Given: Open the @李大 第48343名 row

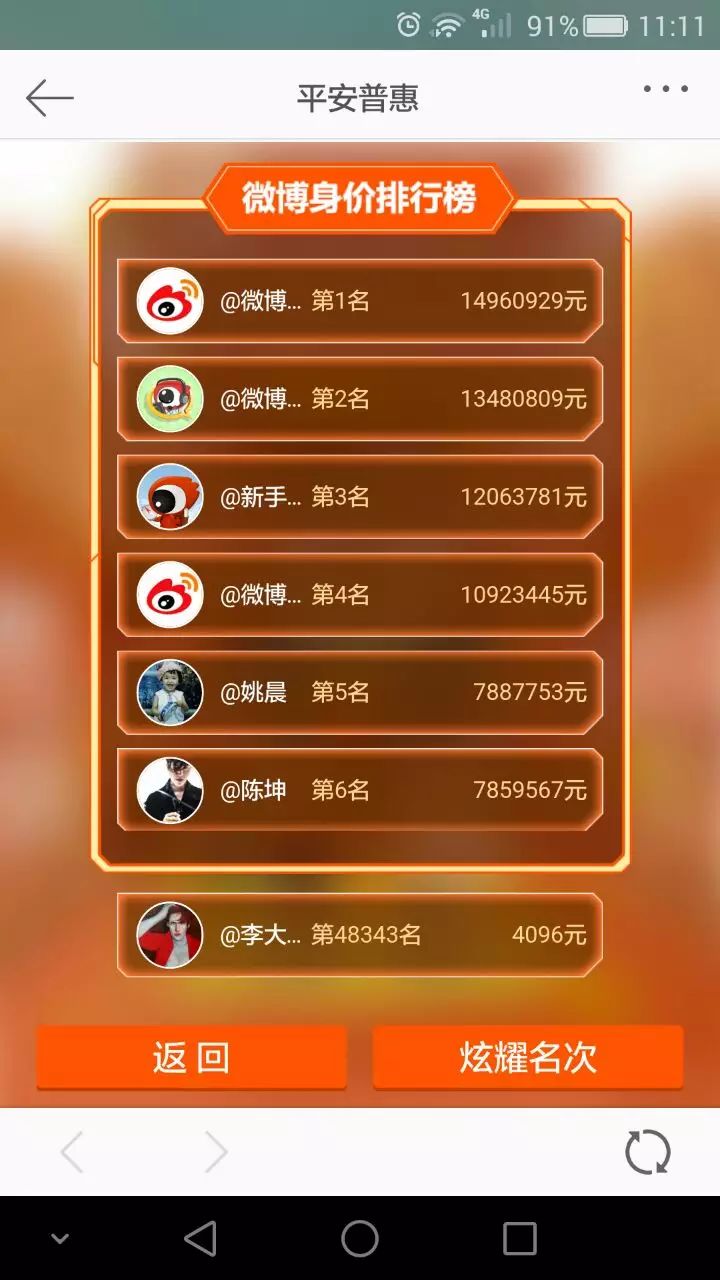Looking at the screenshot, I should click(360, 935).
